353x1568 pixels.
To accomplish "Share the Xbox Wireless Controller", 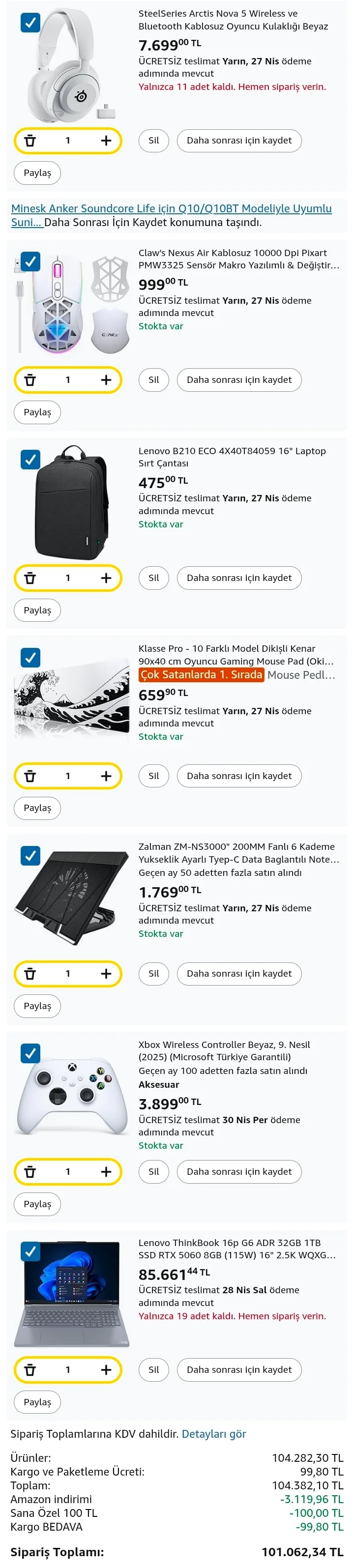I will coord(37,1203).
